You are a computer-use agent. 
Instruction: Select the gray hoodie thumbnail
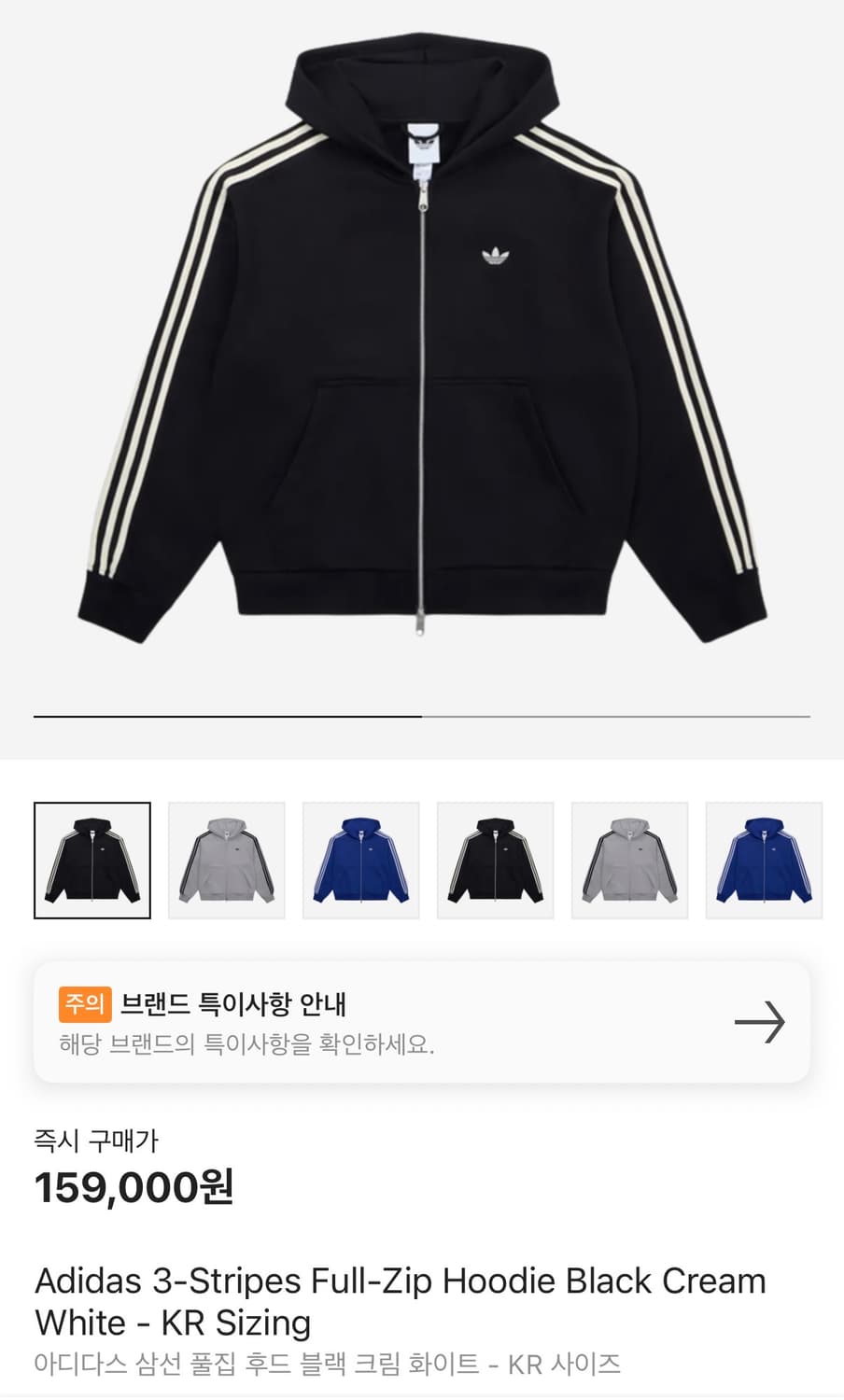click(x=226, y=860)
